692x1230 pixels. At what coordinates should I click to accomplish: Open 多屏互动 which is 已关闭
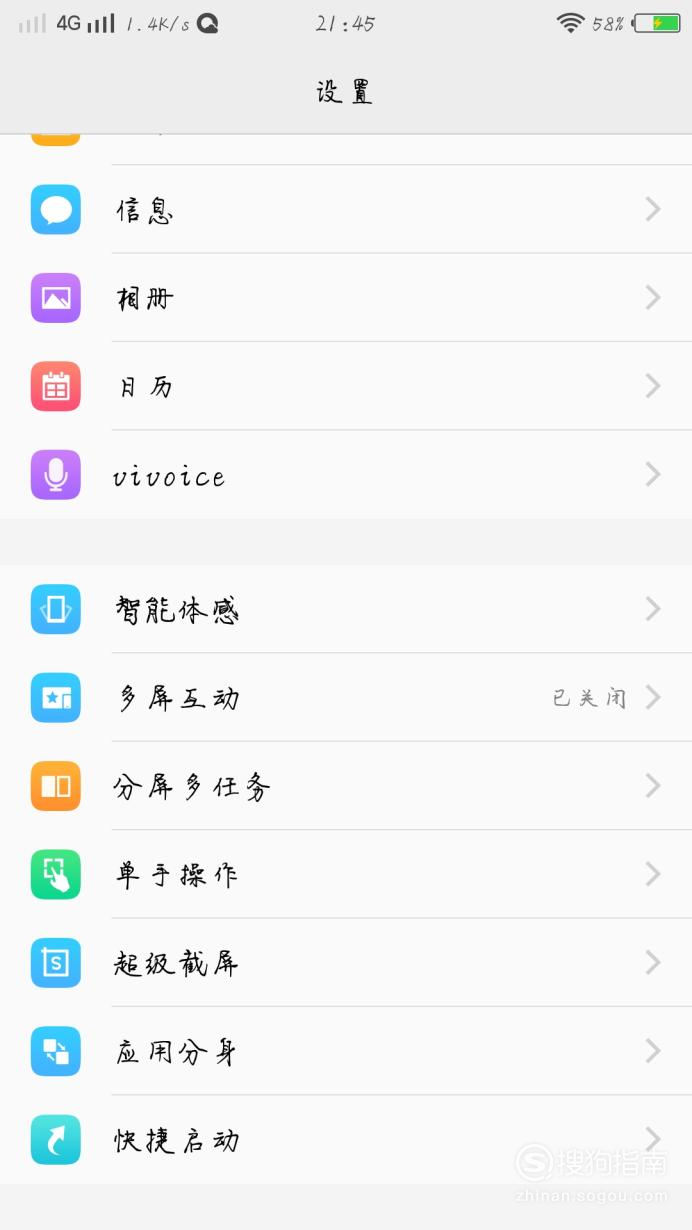(x=346, y=698)
